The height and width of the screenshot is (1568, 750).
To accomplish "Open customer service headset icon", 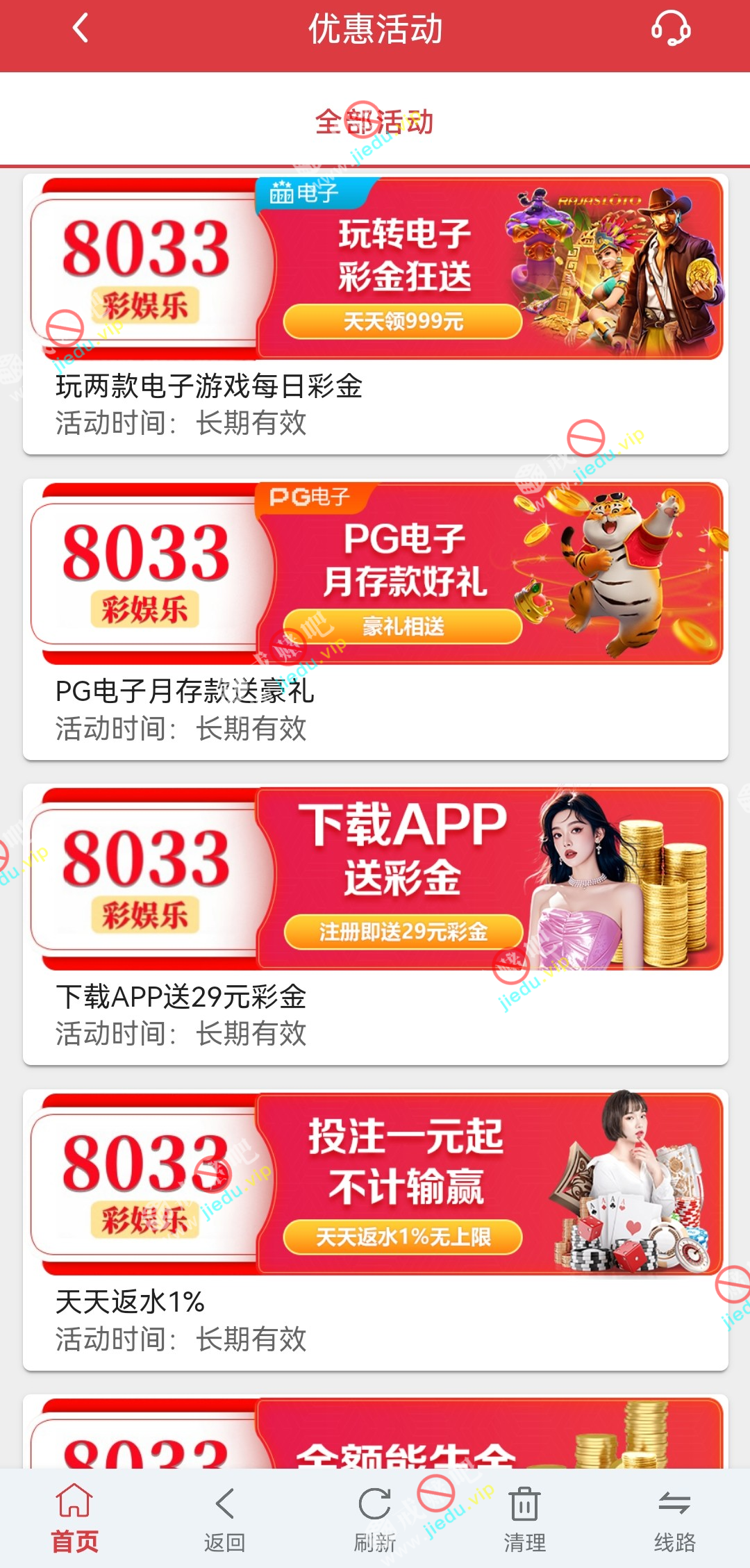I will (670, 29).
